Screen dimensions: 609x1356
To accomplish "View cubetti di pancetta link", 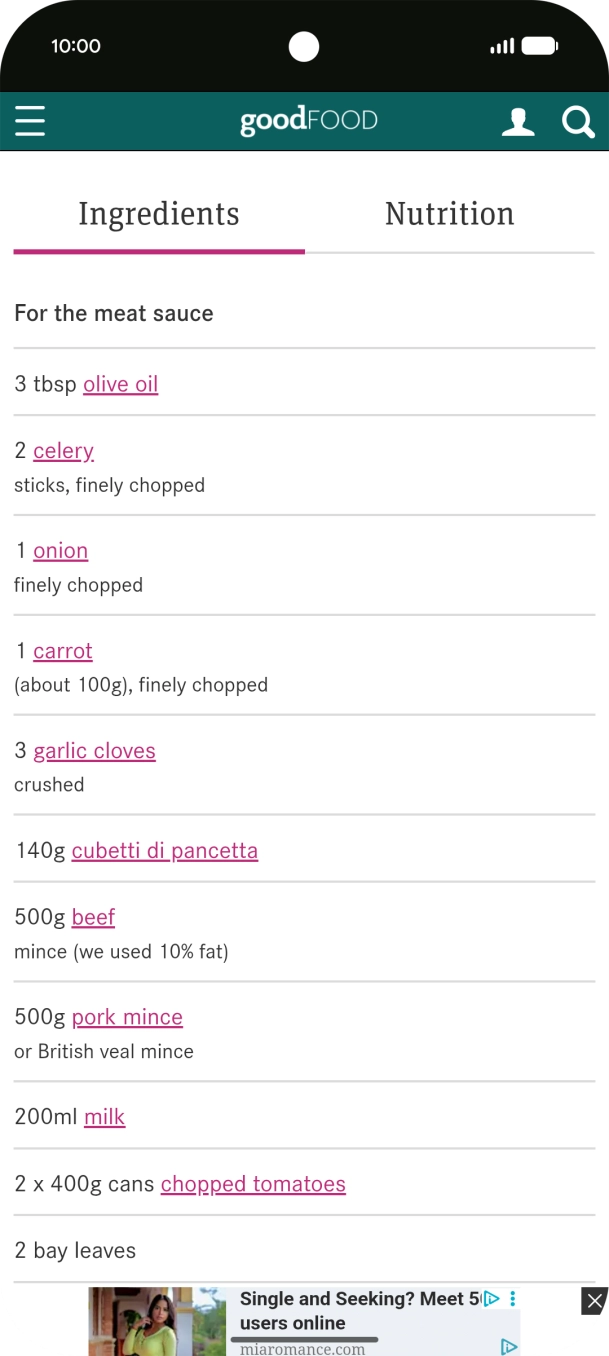I will coord(165,851).
